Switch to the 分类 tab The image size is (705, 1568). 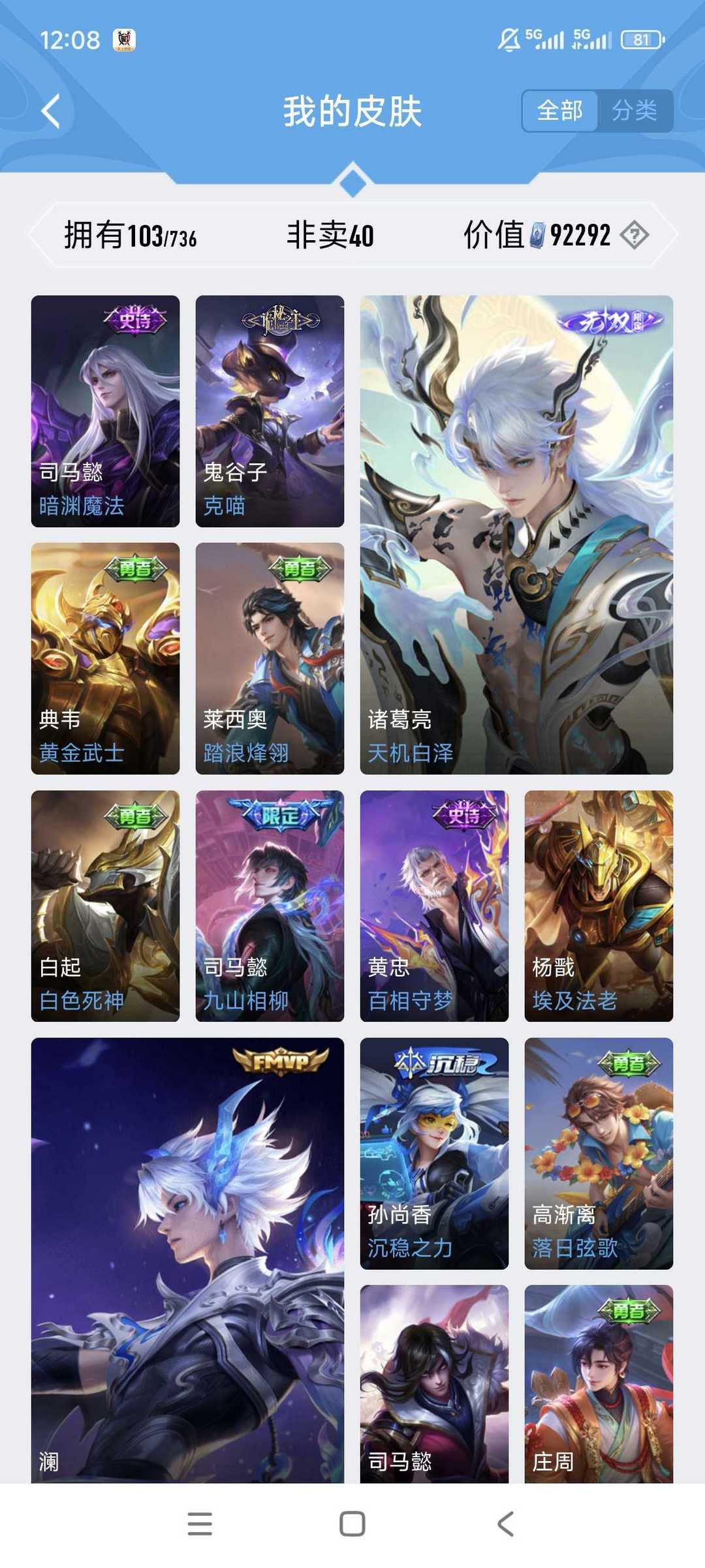tap(634, 111)
